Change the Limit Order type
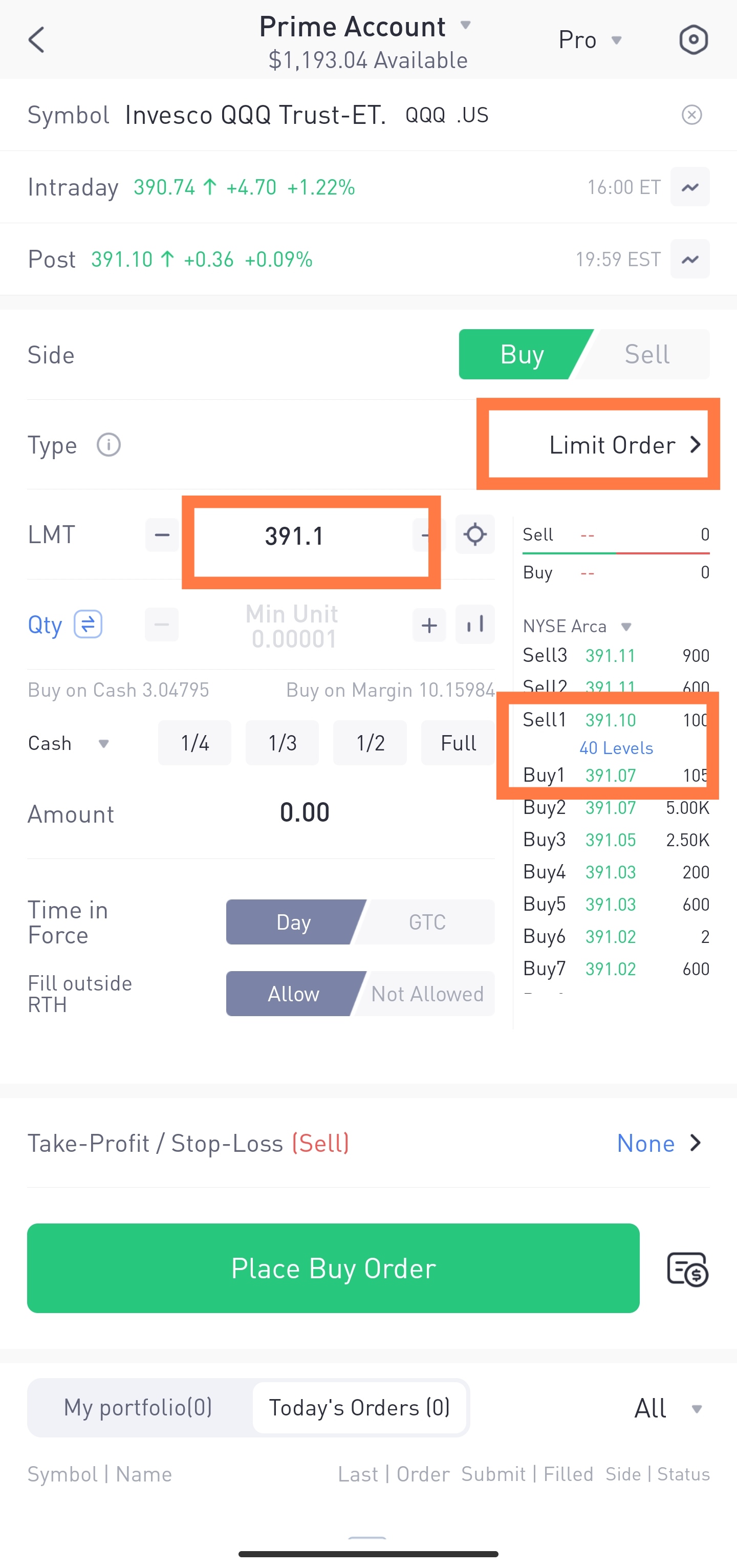 coord(625,445)
